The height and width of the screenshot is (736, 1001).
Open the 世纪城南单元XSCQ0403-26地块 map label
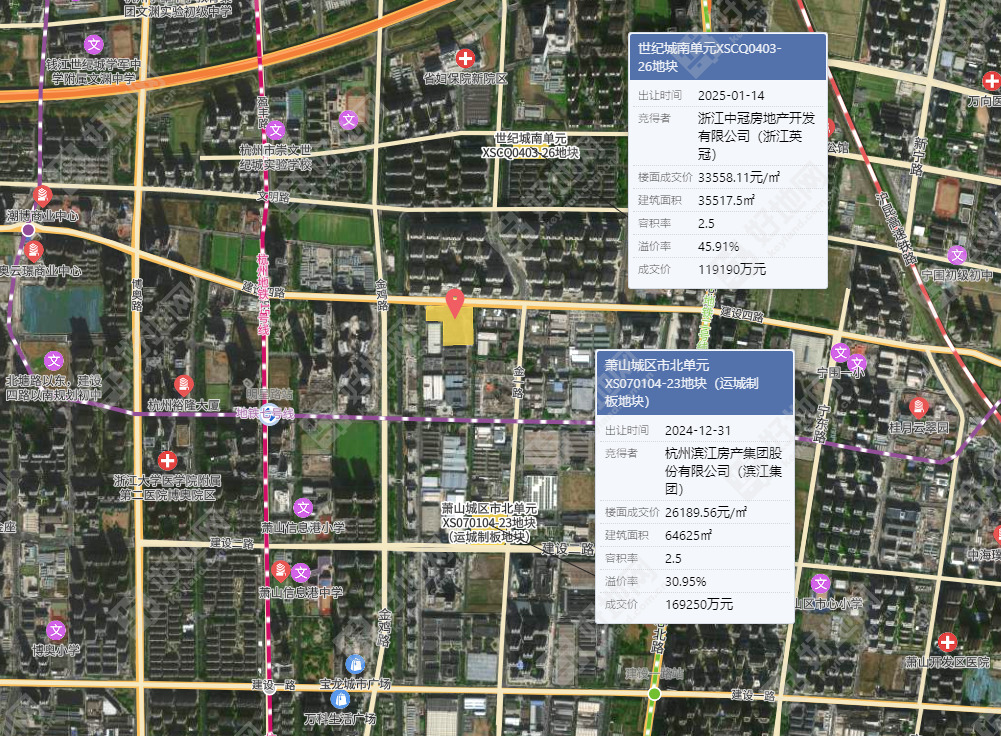click(531, 145)
